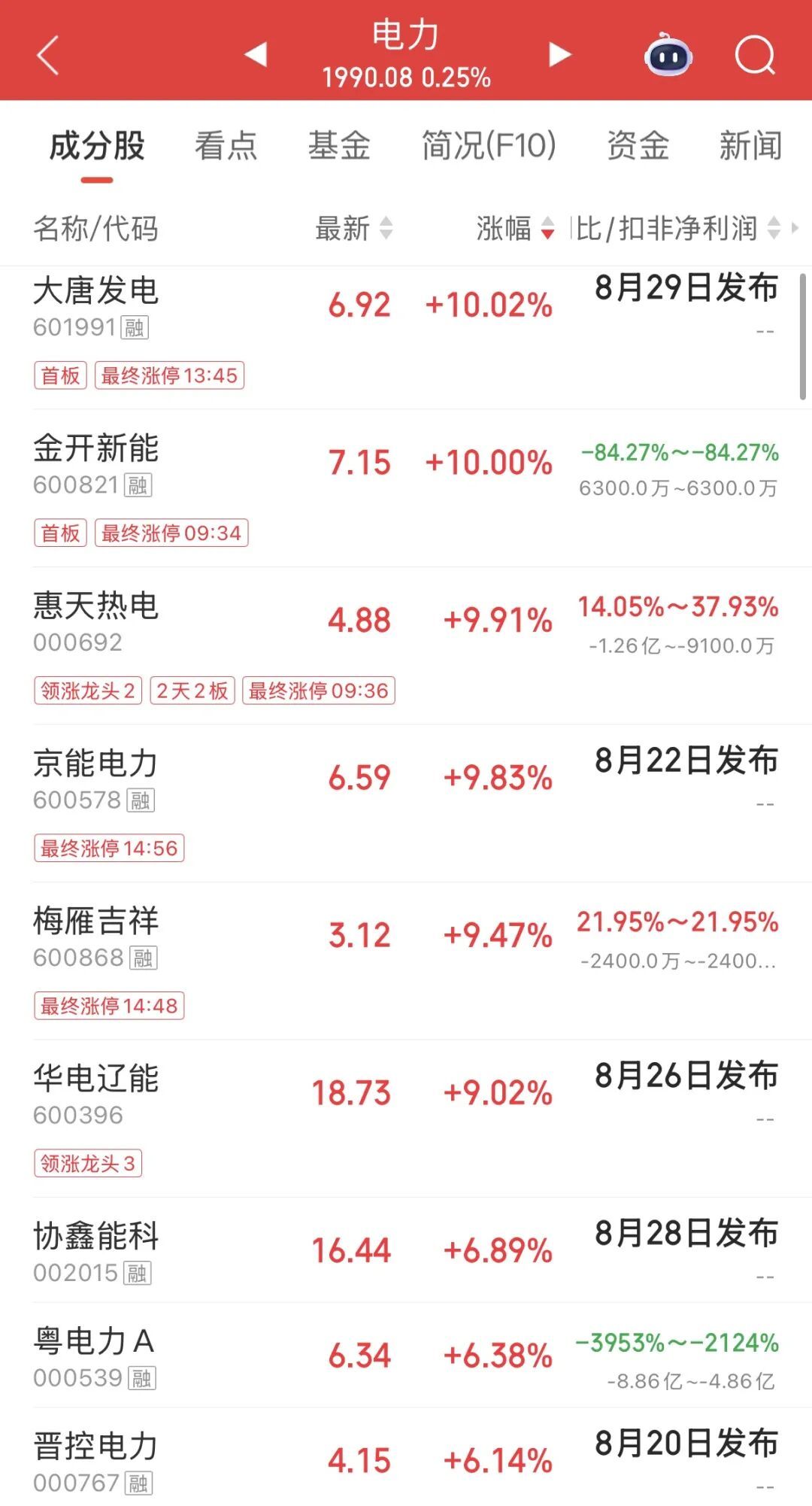The height and width of the screenshot is (1506, 812).
Task: Open the search magnifier
Action: (755, 55)
